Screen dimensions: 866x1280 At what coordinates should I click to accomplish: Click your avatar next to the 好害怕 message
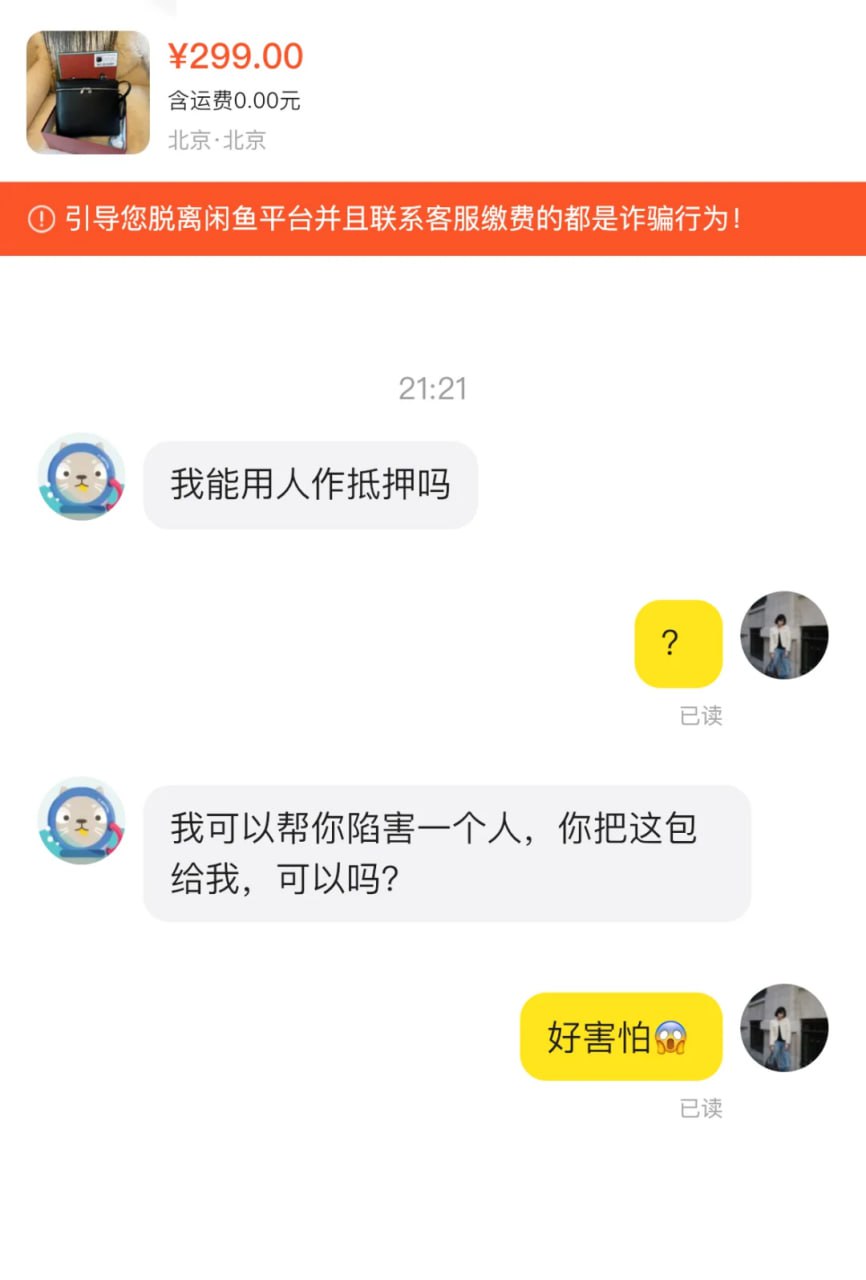click(784, 1030)
